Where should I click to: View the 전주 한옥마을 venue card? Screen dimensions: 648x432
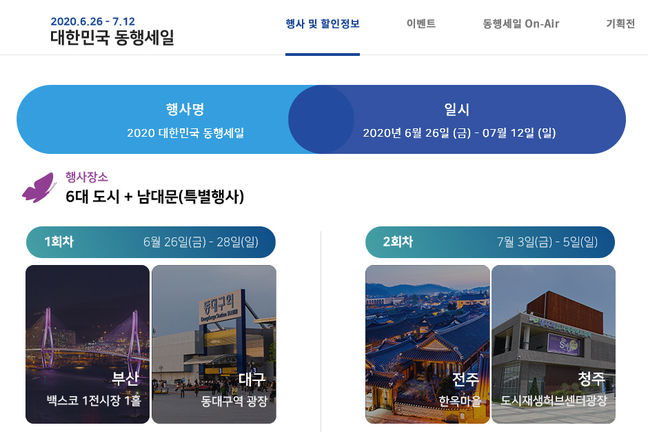(x=427, y=343)
